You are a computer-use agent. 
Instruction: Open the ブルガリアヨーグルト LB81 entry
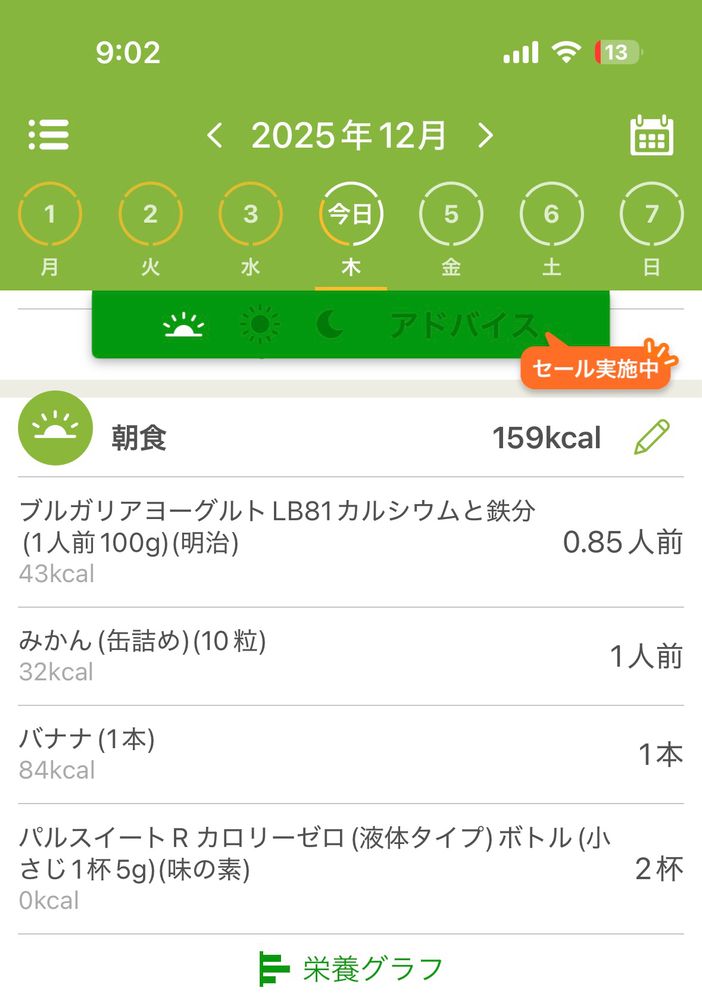[x=350, y=542]
